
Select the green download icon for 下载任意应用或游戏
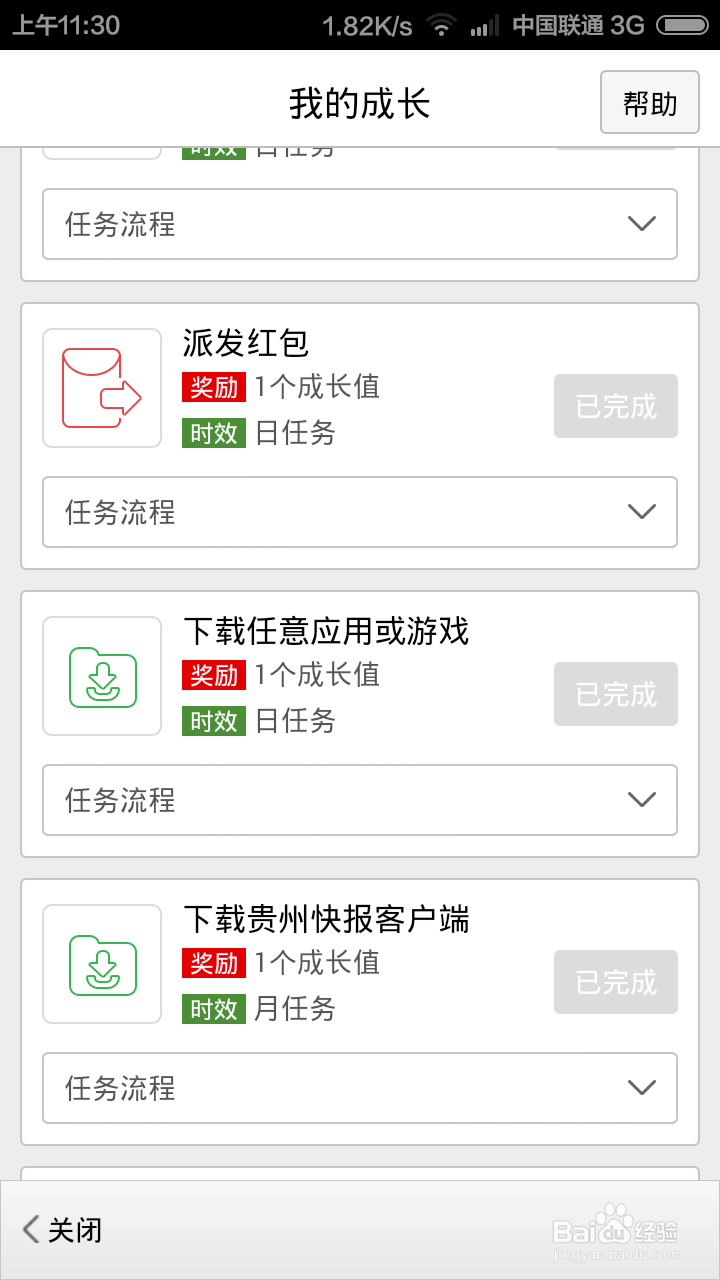click(101, 675)
